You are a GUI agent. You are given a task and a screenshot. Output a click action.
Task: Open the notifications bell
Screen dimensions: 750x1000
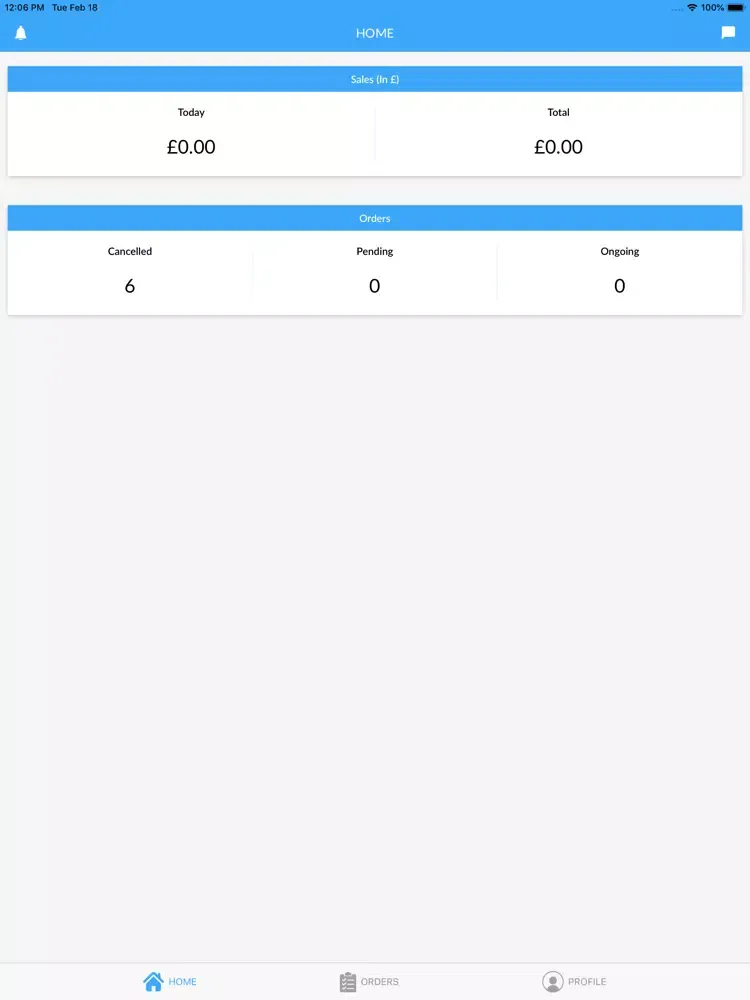tap(21, 33)
